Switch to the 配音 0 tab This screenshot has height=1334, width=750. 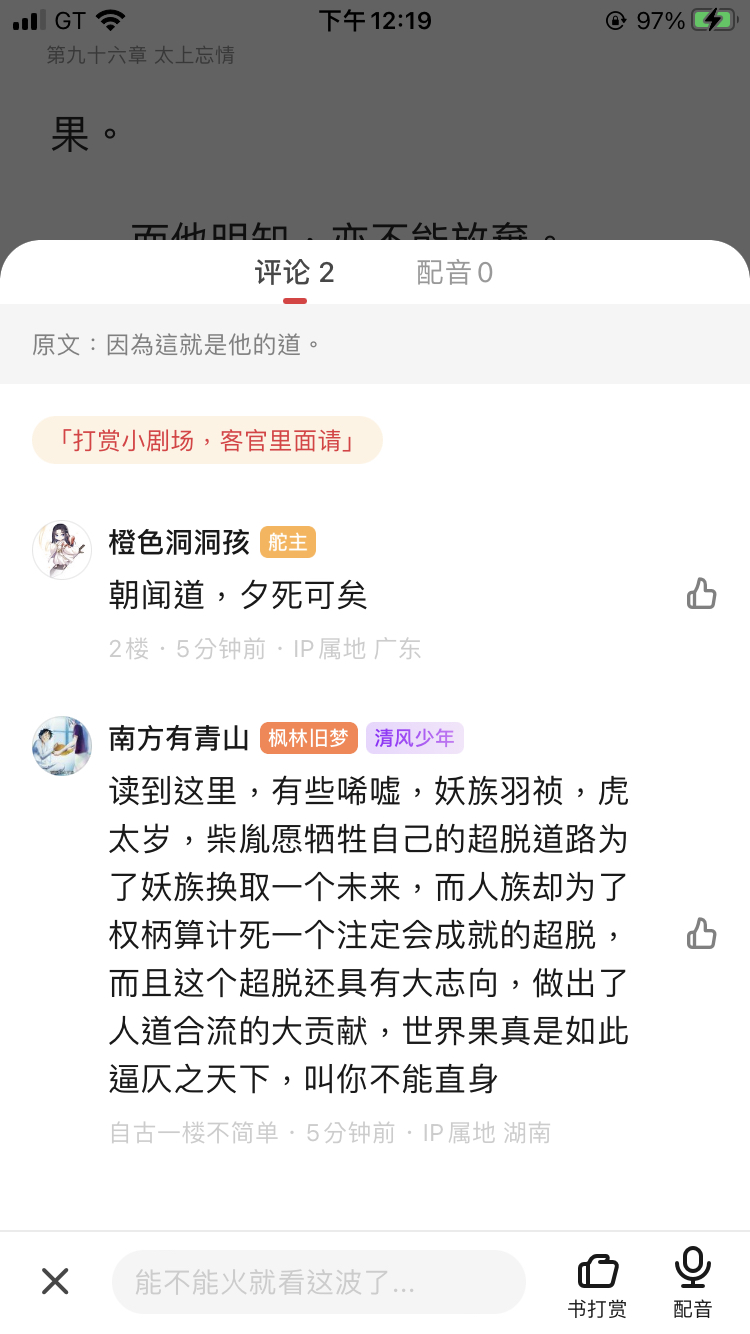pyautogui.click(x=454, y=273)
